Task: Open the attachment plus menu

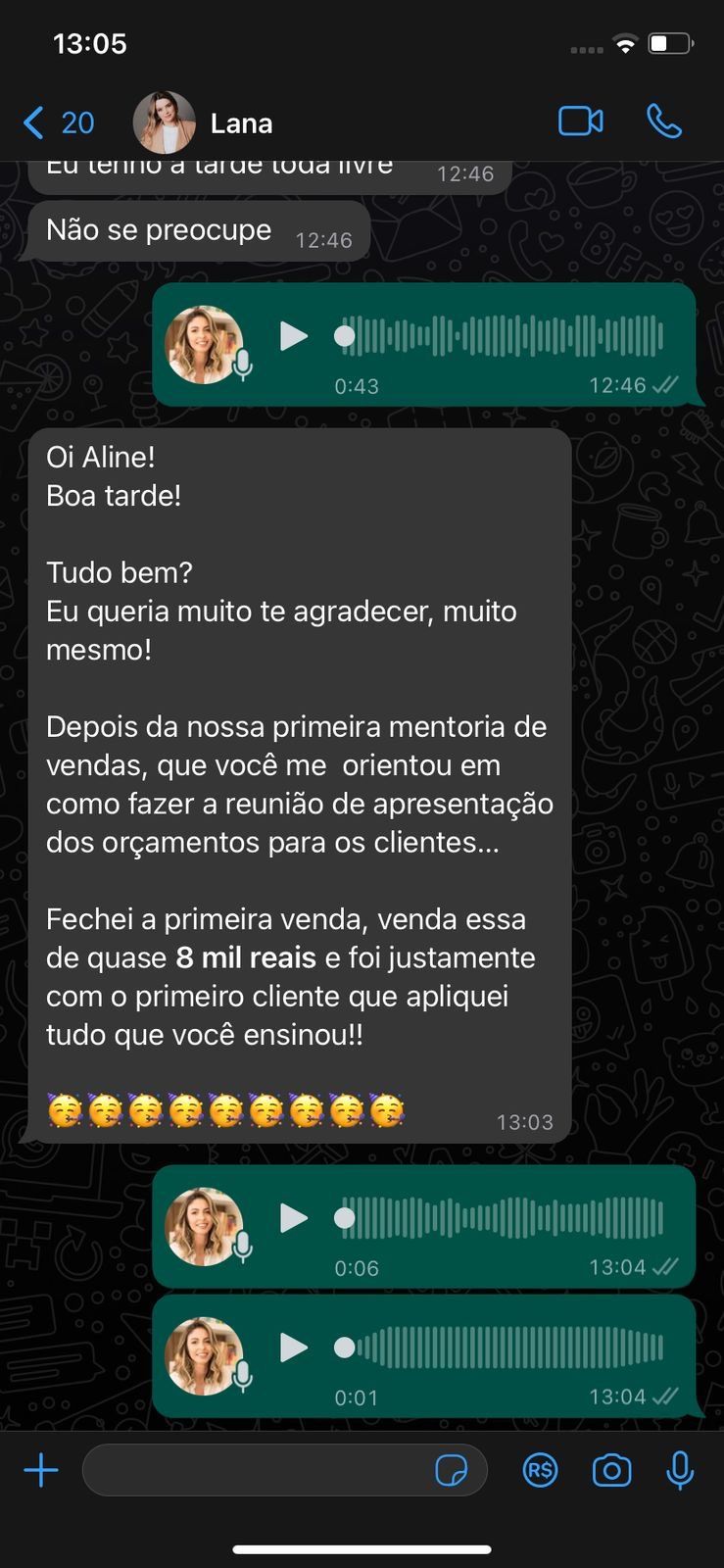Action: (41, 1470)
